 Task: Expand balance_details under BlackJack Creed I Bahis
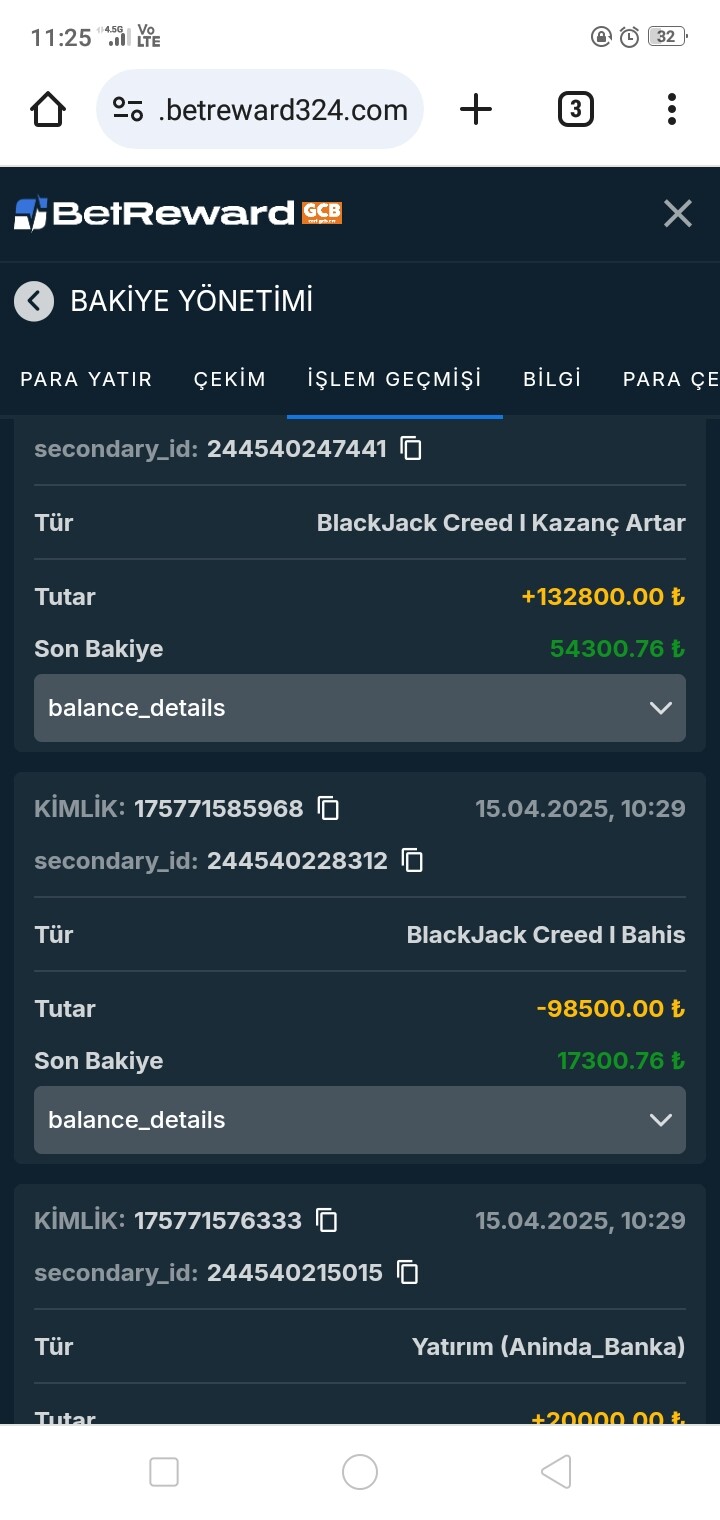(360, 1120)
